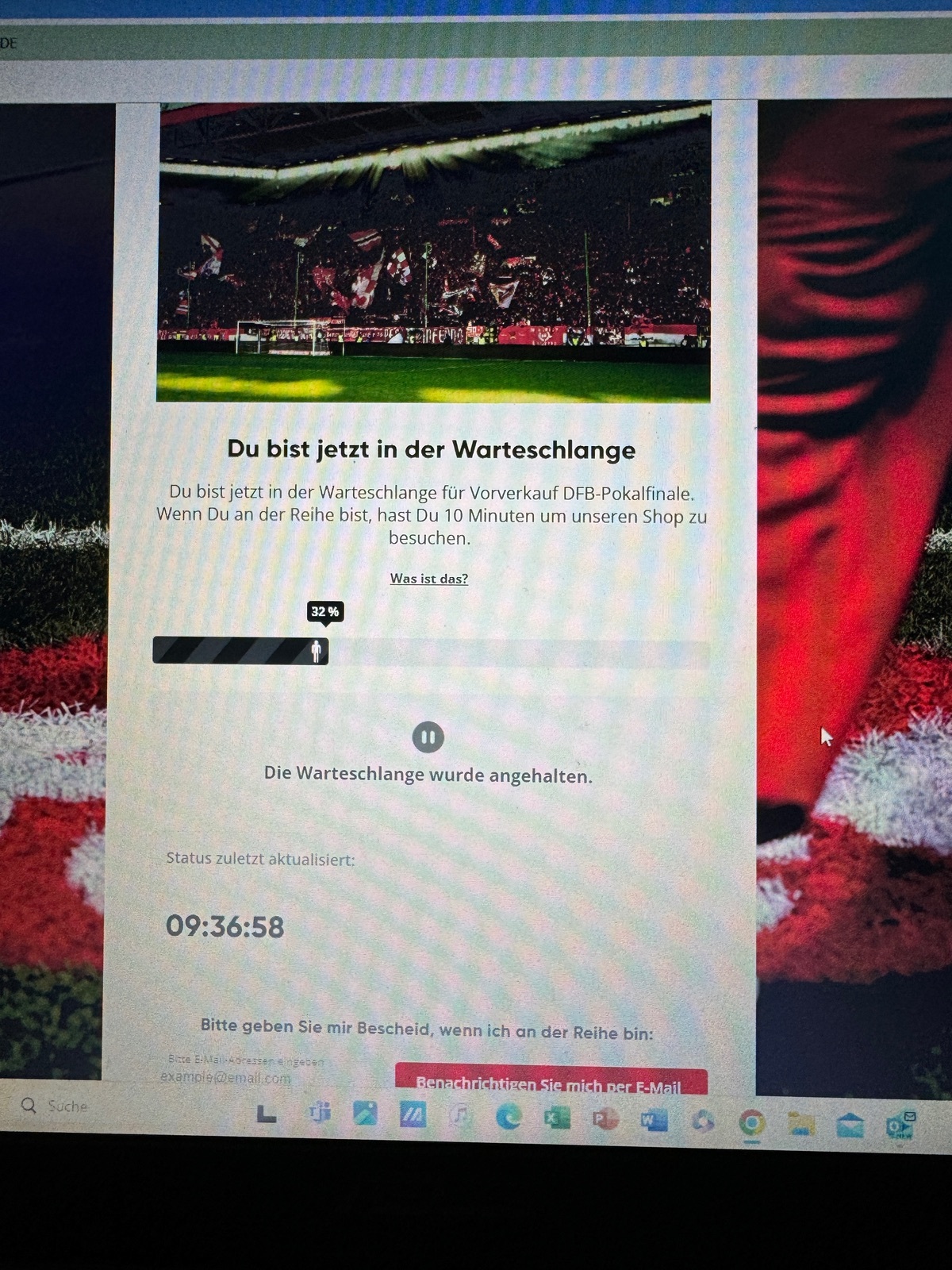Image resolution: width=952 pixels, height=1270 pixels.
Task: Open the 'Was ist das?' link
Action: click(429, 579)
